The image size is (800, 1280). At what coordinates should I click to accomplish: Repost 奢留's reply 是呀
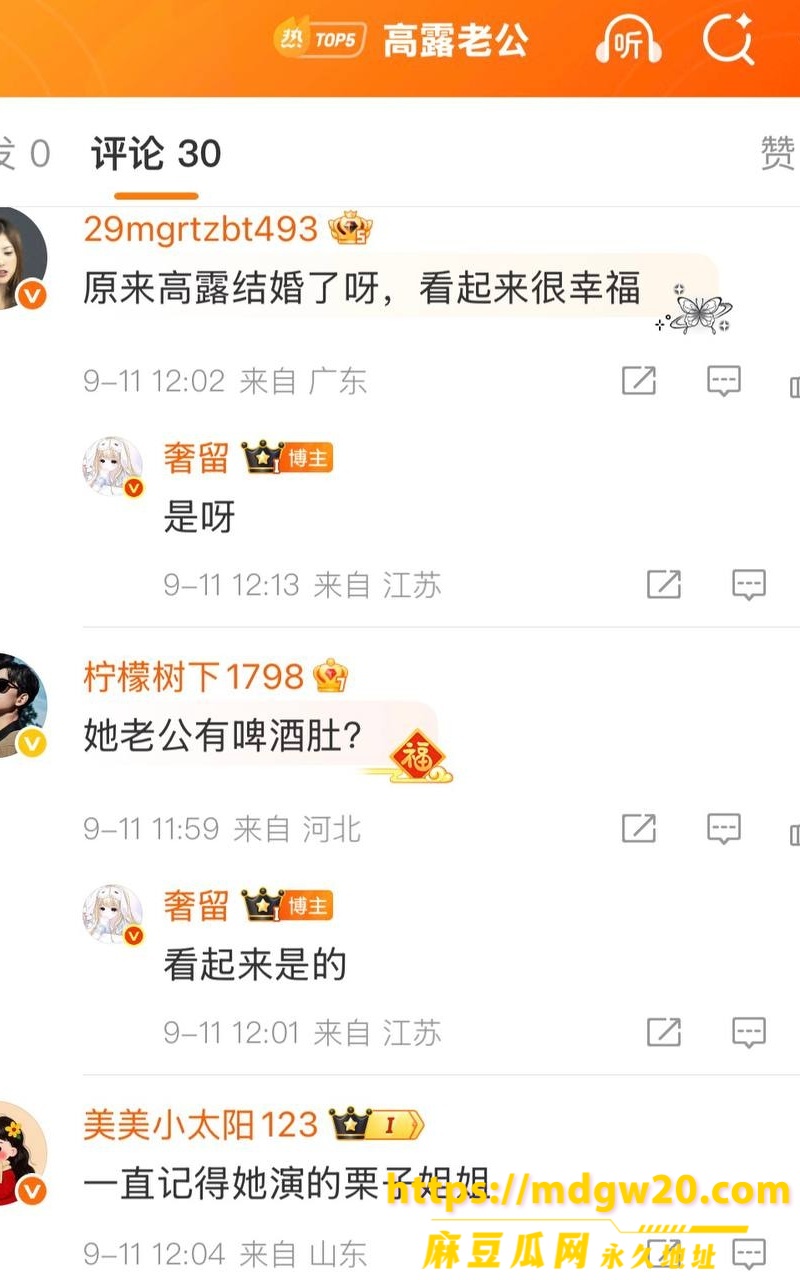point(664,584)
